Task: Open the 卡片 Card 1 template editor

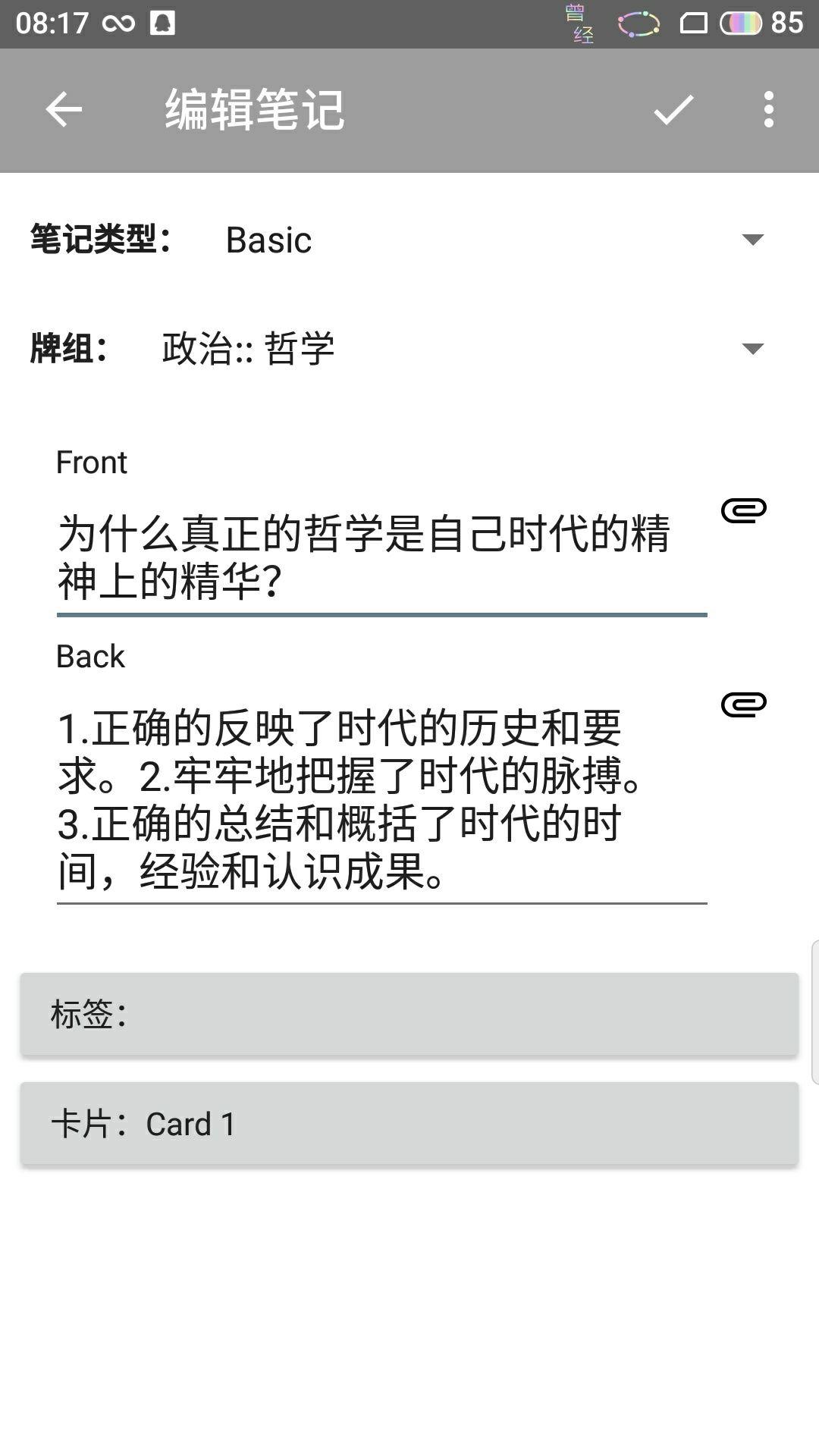Action: click(x=409, y=1124)
